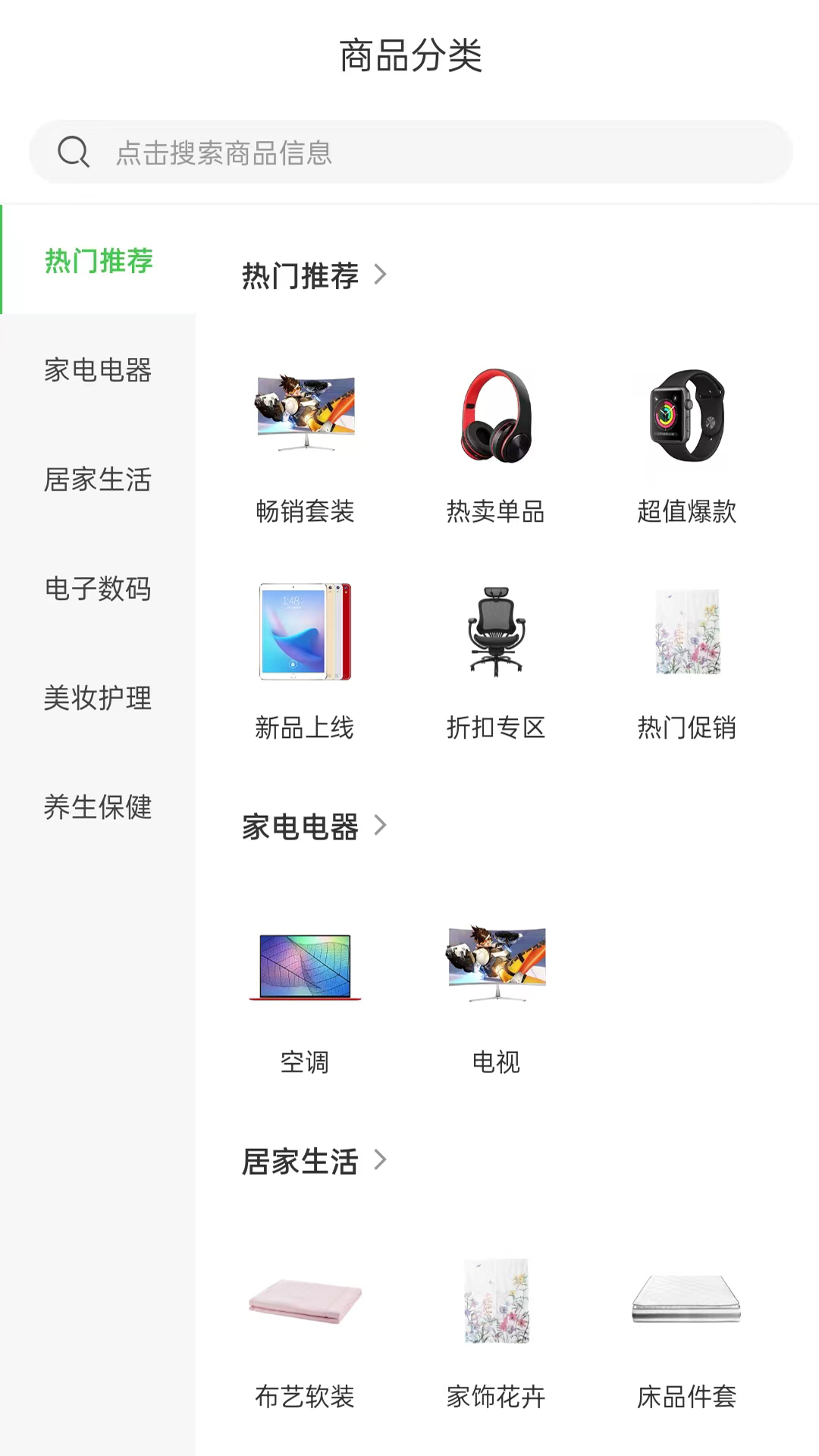Select 养生保健 in the sidebar

(98, 807)
